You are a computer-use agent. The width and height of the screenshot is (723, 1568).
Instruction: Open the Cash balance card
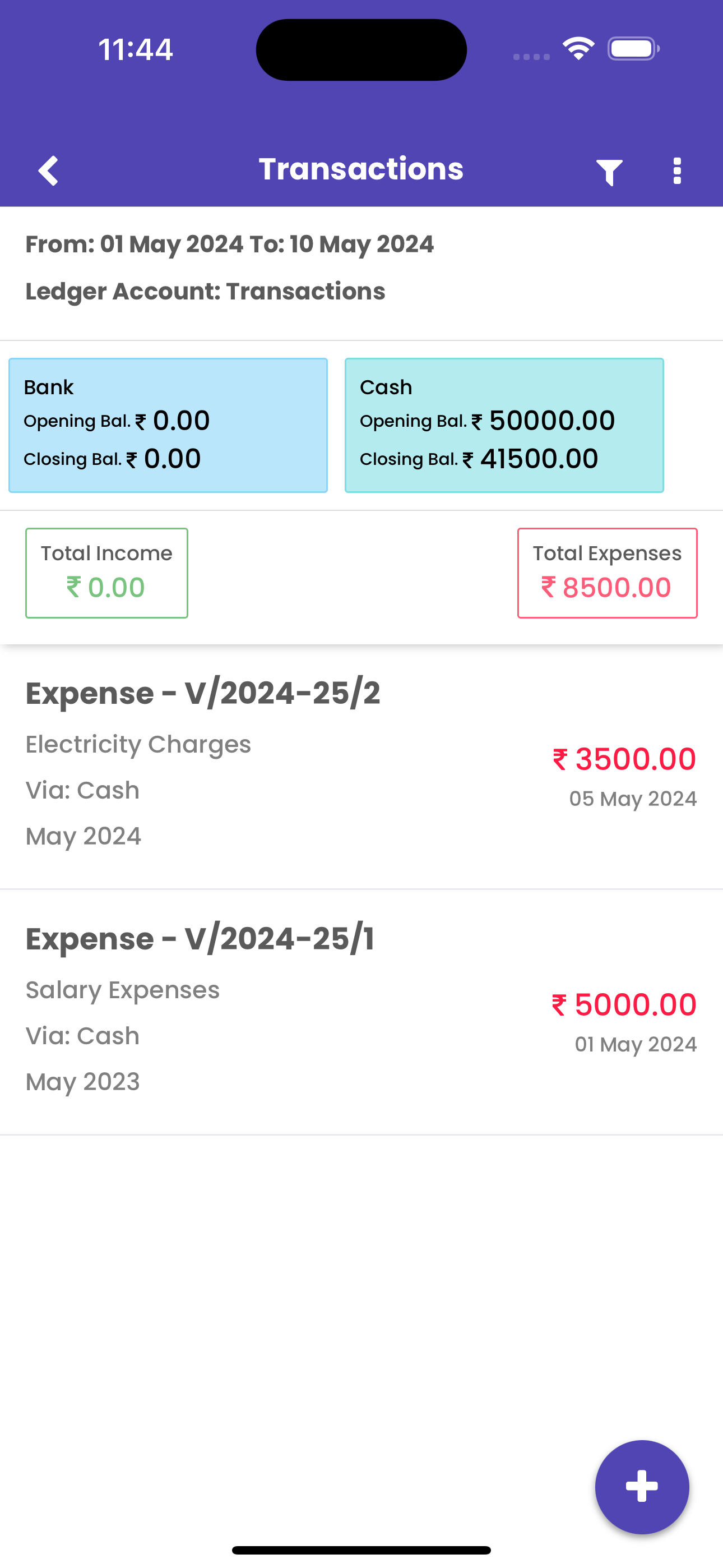(x=504, y=426)
